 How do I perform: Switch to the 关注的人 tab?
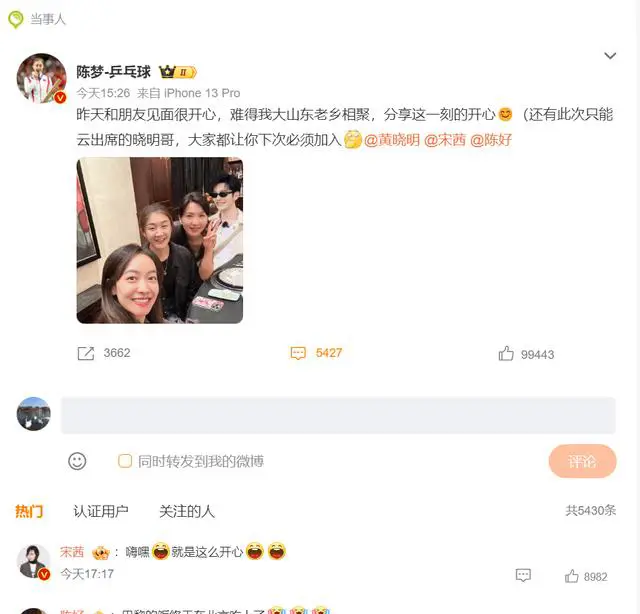point(187,511)
